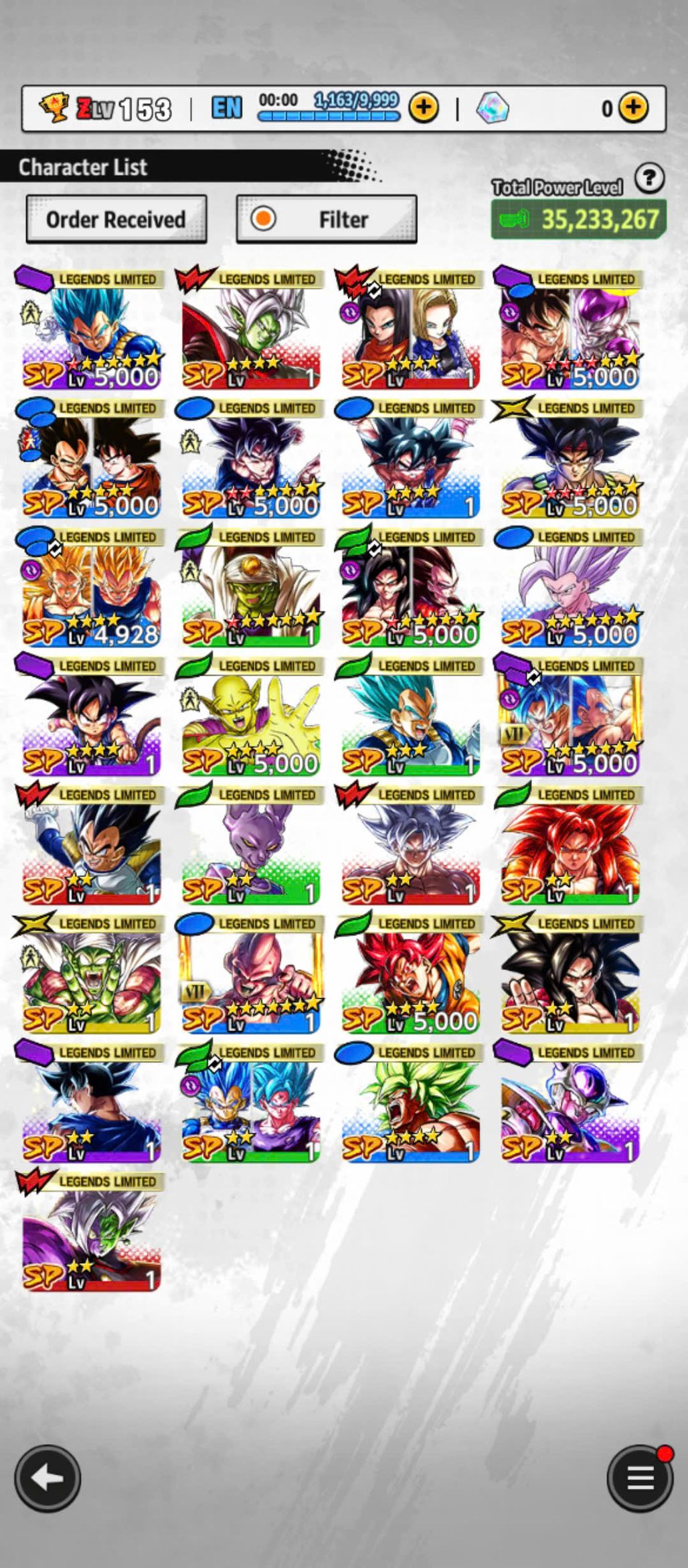This screenshot has height=1568, width=688.
Task: Select the Lv 4,928 Super Saiyan duo card
Action: tap(91, 587)
